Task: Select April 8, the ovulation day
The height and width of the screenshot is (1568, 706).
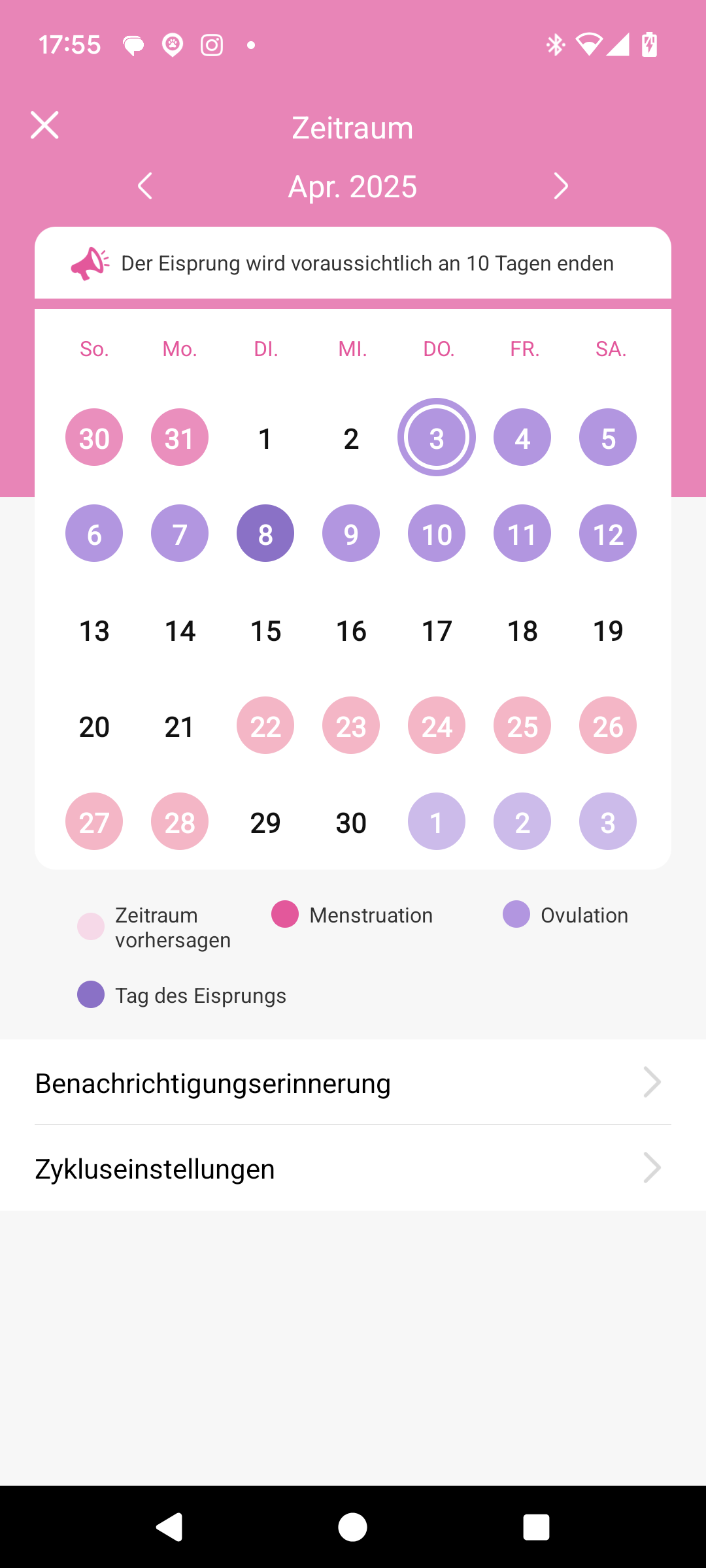Action: (265, 533)
